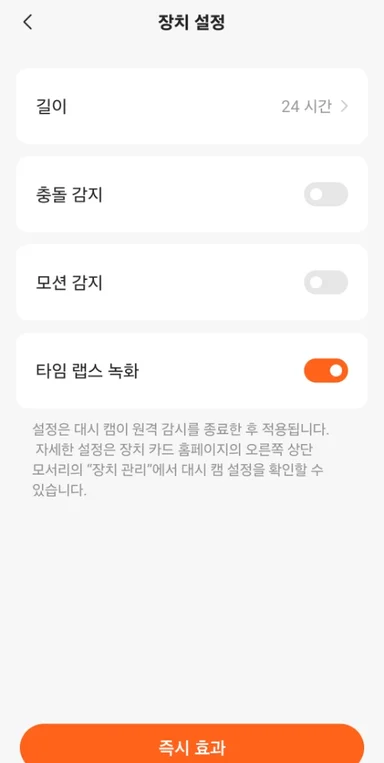The height and width of the screenshot is (763, 384).
Task: Tap the orange 즉시 효과 button
Action: (x=192, y=745)
